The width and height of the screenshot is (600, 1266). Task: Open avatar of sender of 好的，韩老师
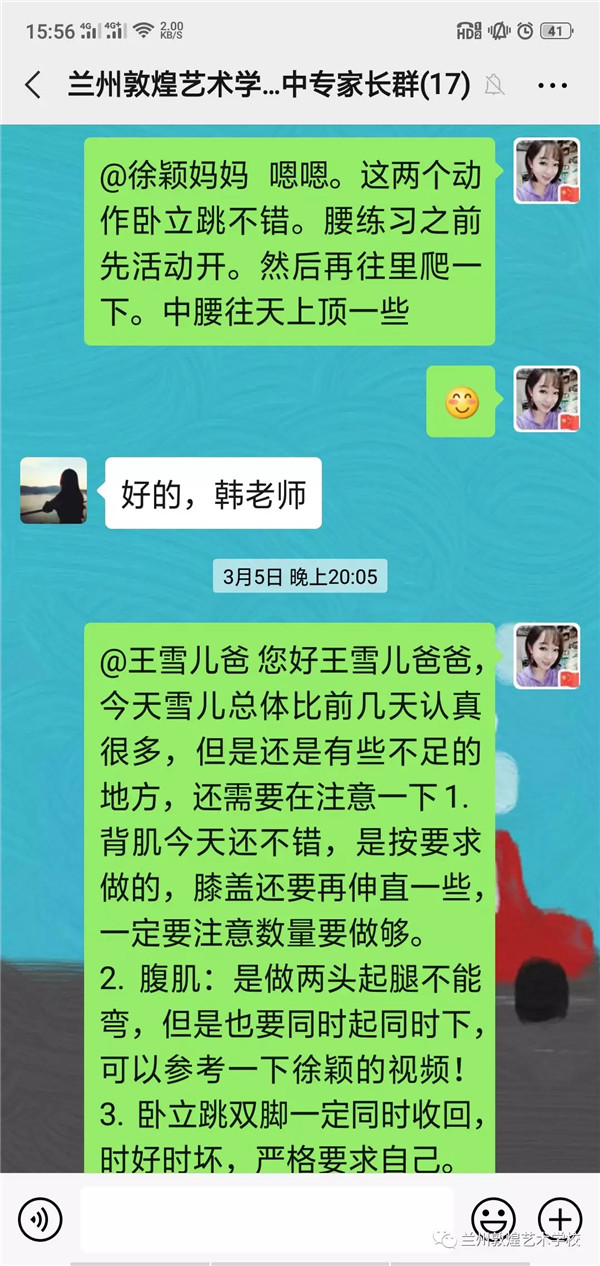pyautogui.click(x=53, y=491)
